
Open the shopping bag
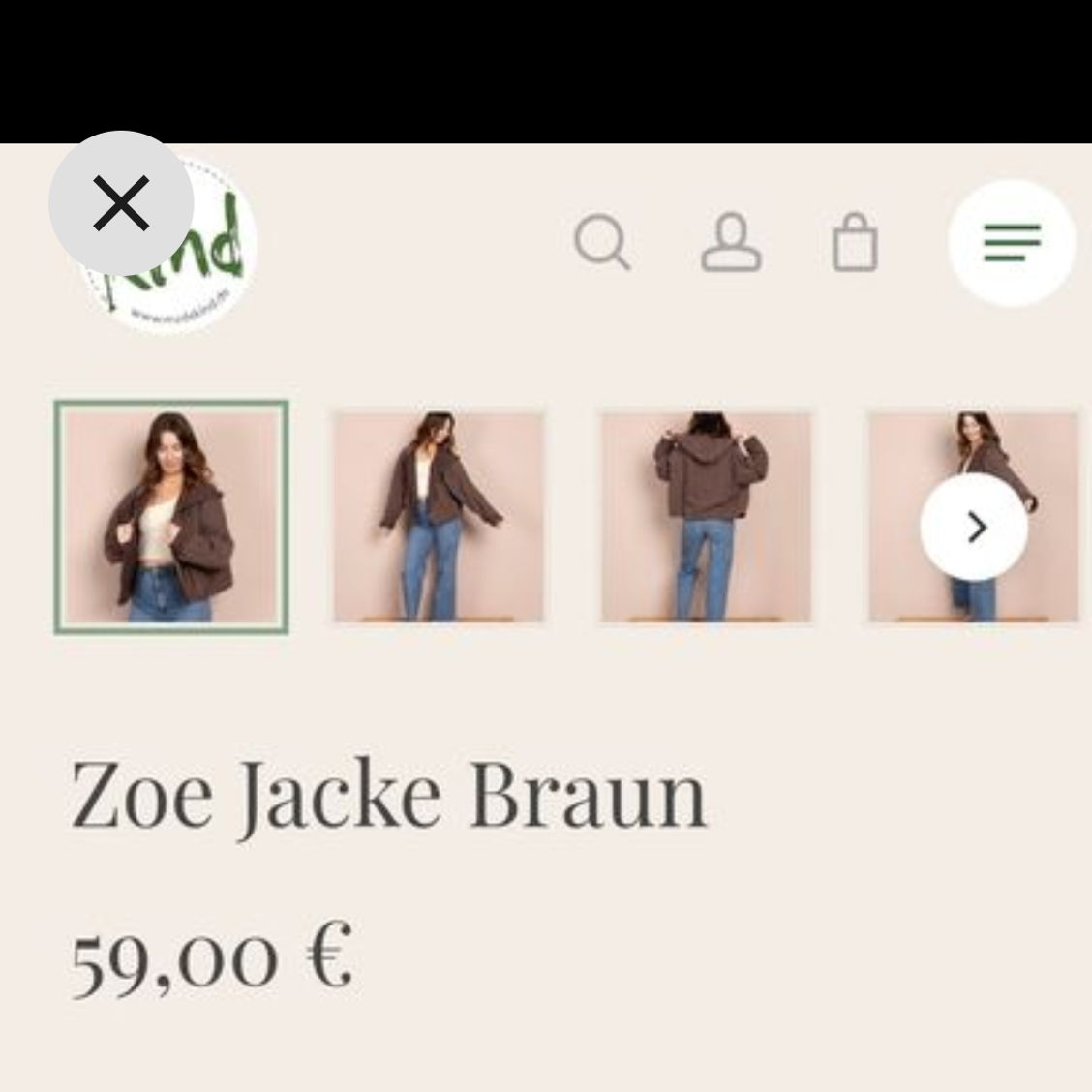click(x=856, y=242)
